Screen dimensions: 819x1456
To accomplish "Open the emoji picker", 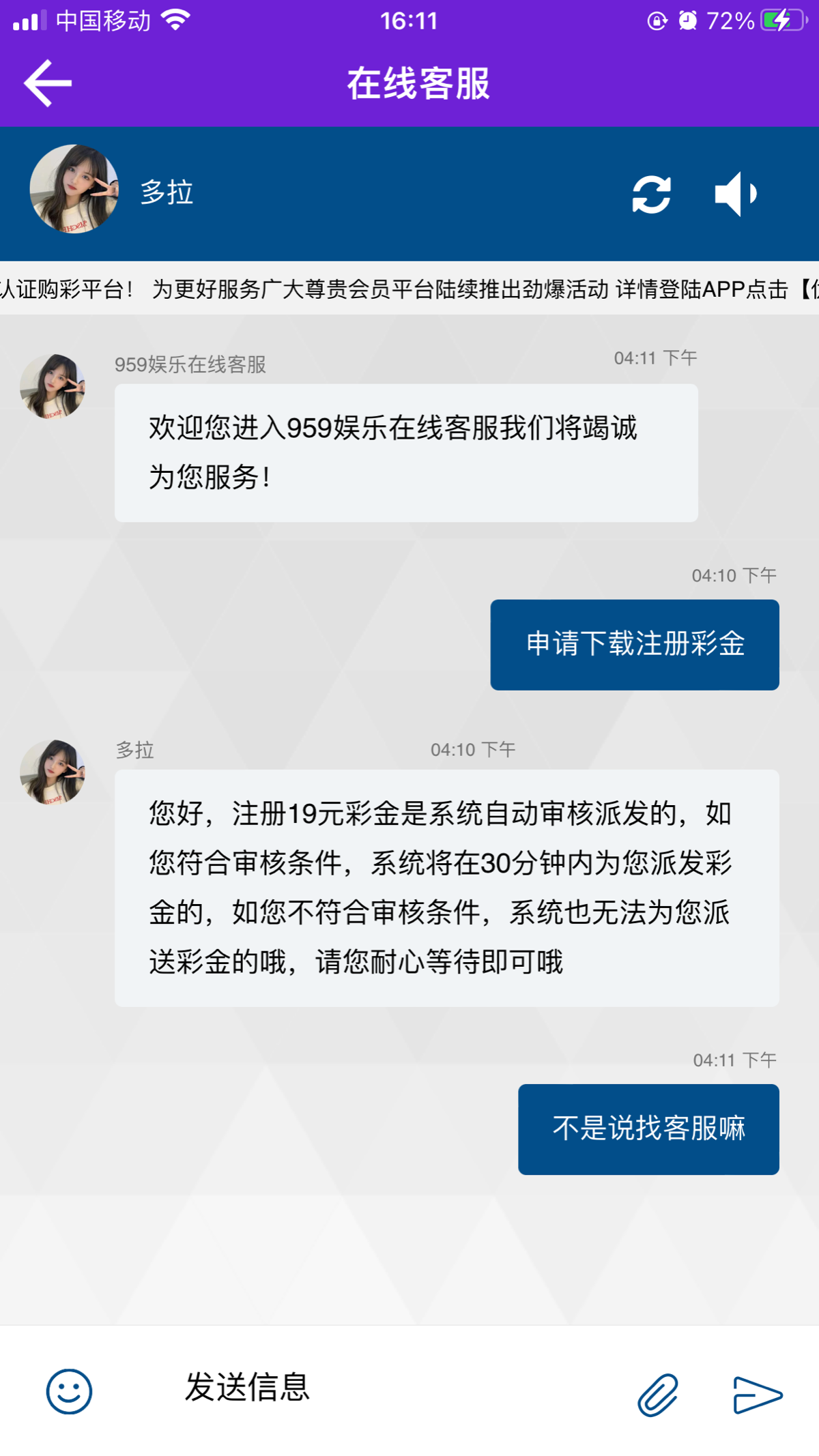I will (69, 1391).
